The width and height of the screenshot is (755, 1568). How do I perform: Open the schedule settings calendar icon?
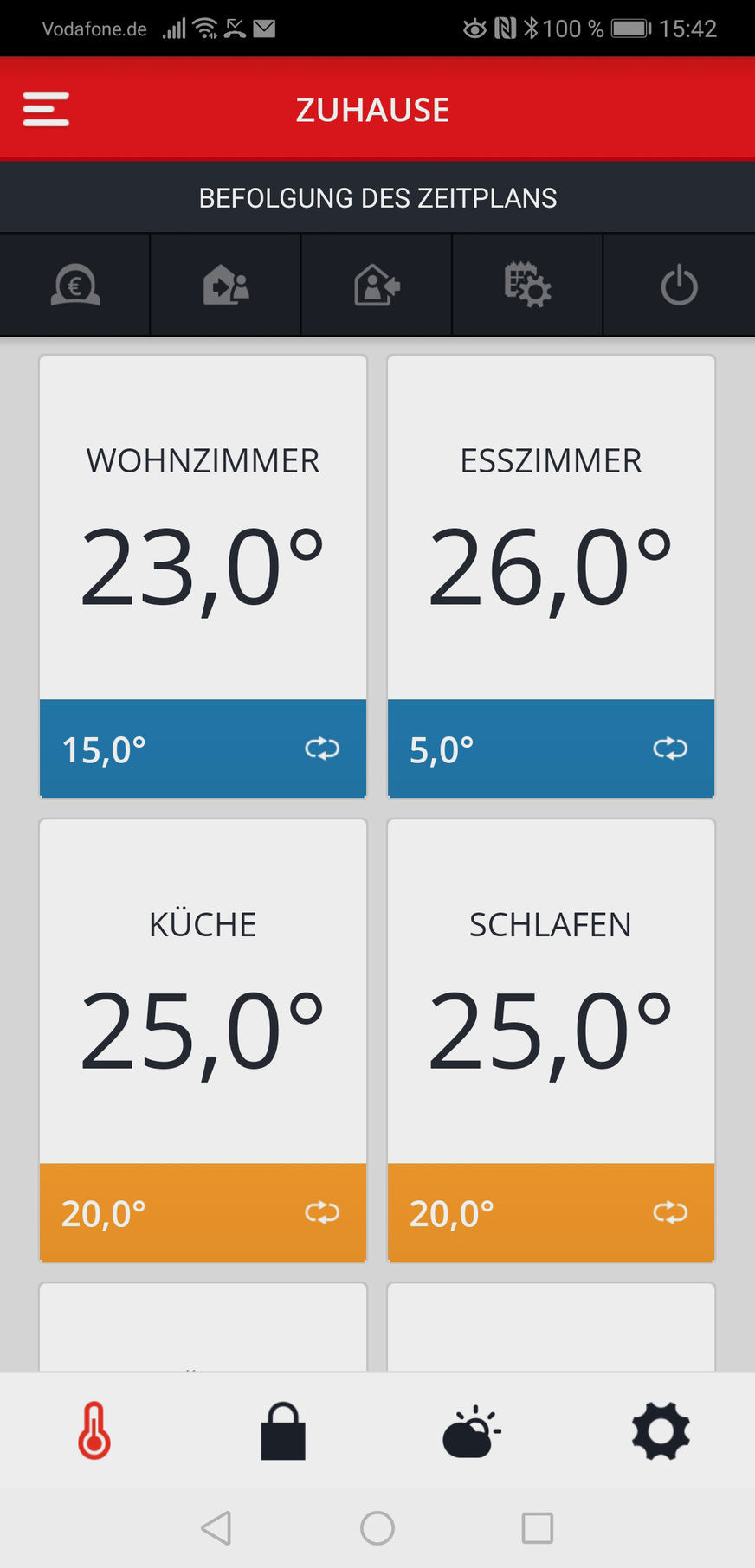click(527, 285)
